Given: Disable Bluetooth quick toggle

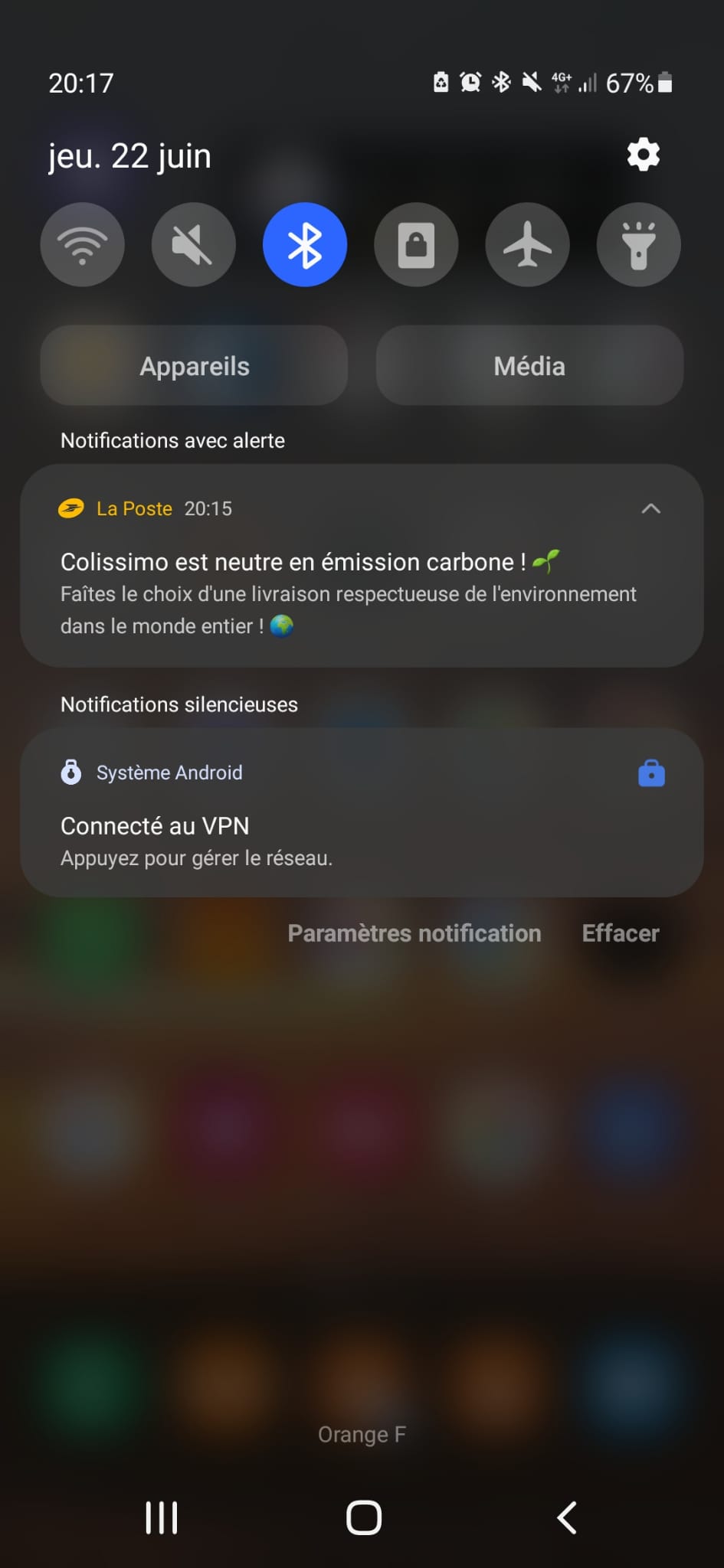Looking at the screenshot, I should (305, 245).
